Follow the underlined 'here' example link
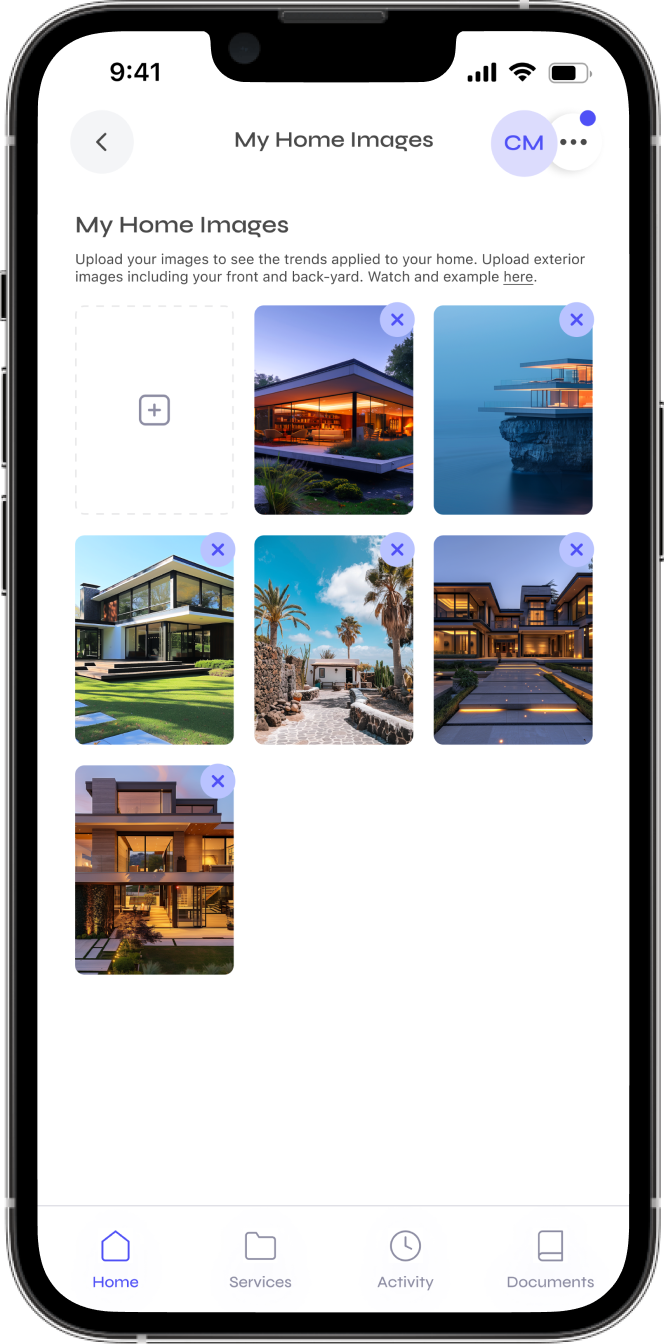Image resolution: width=664 pixels, height=1344 pixels. point(518,277)
